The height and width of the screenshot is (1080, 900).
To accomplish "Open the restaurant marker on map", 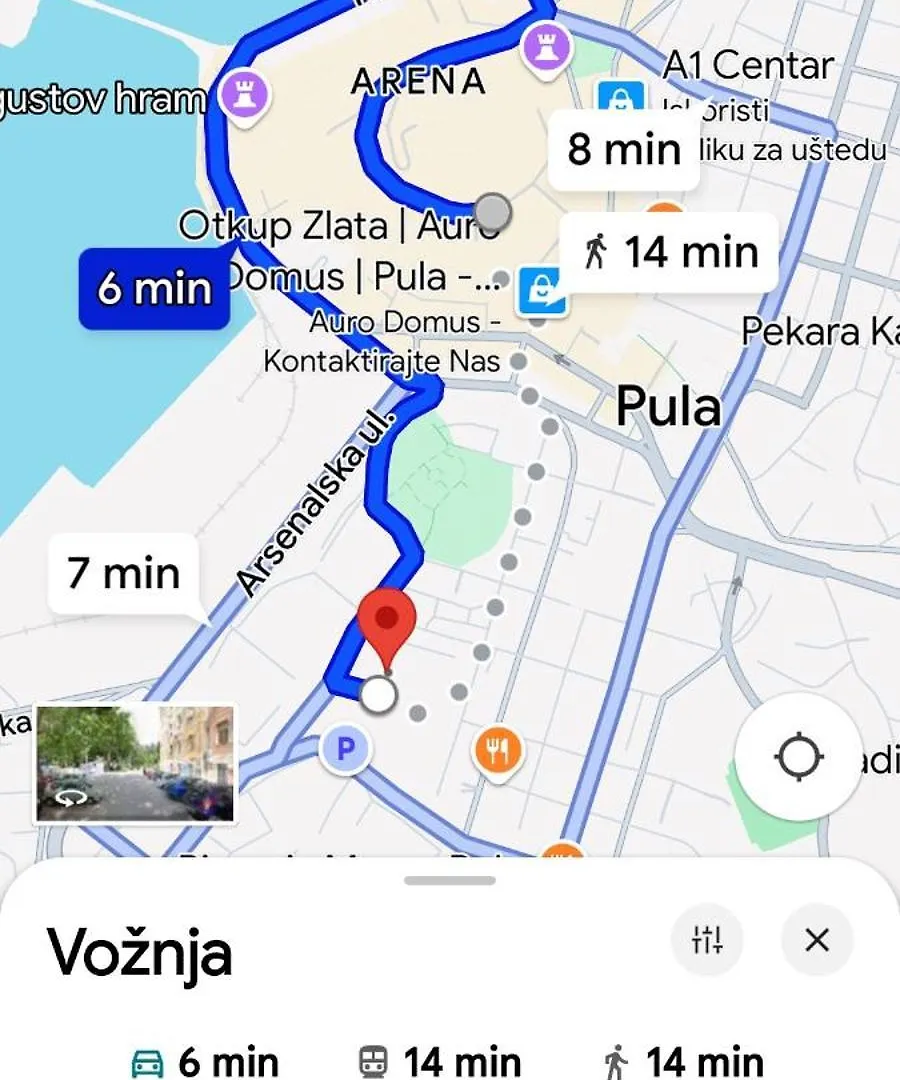I will pos(497,747).
